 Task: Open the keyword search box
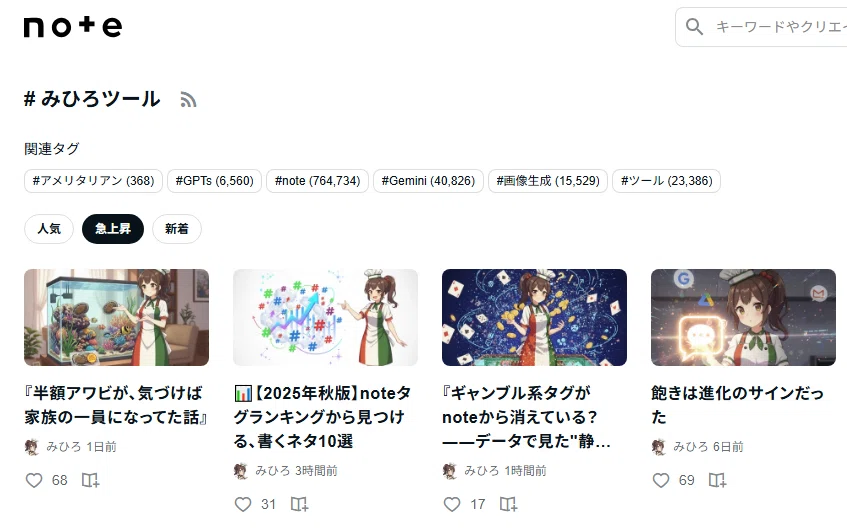(762, 26)
